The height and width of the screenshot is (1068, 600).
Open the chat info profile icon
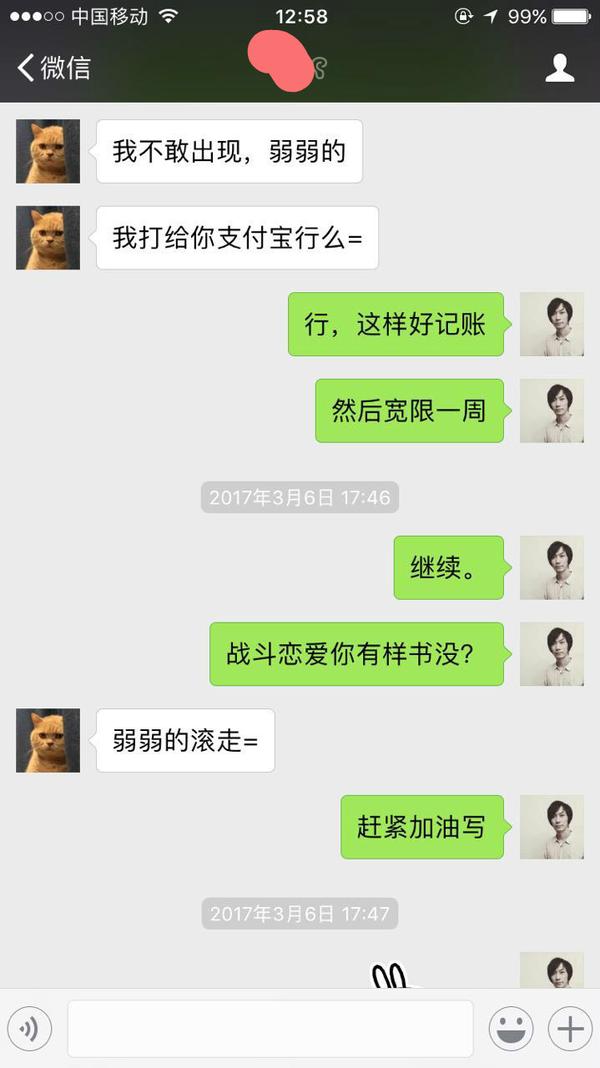[560, 68]
